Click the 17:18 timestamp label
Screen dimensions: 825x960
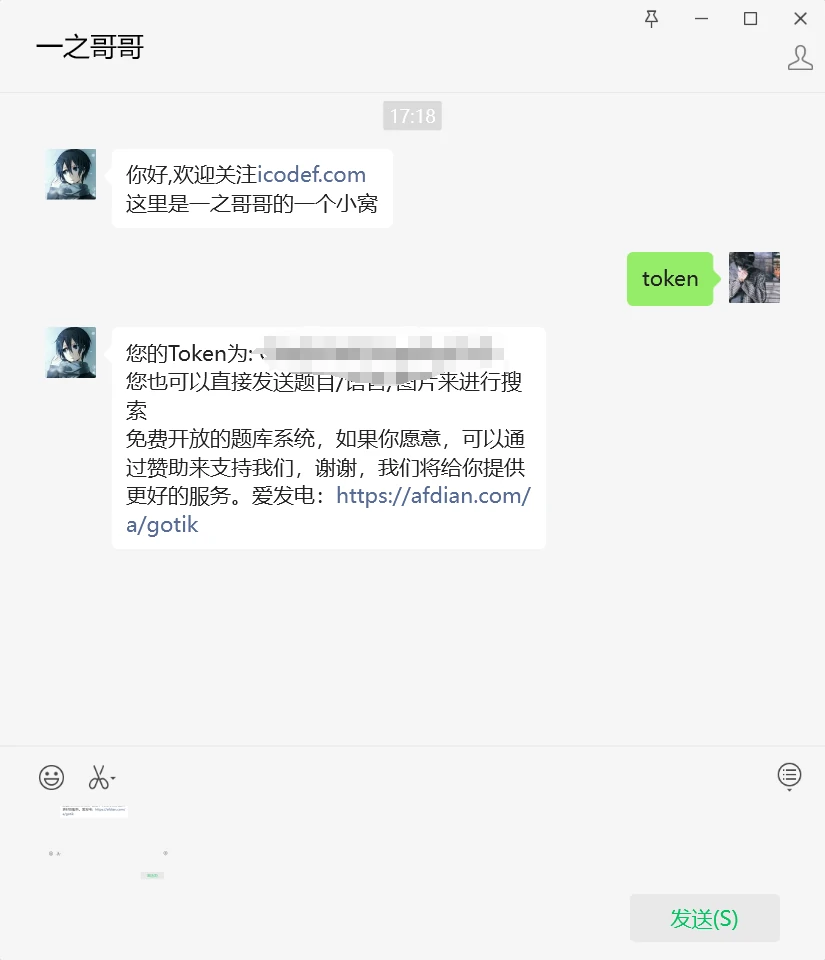coord(412,116)
